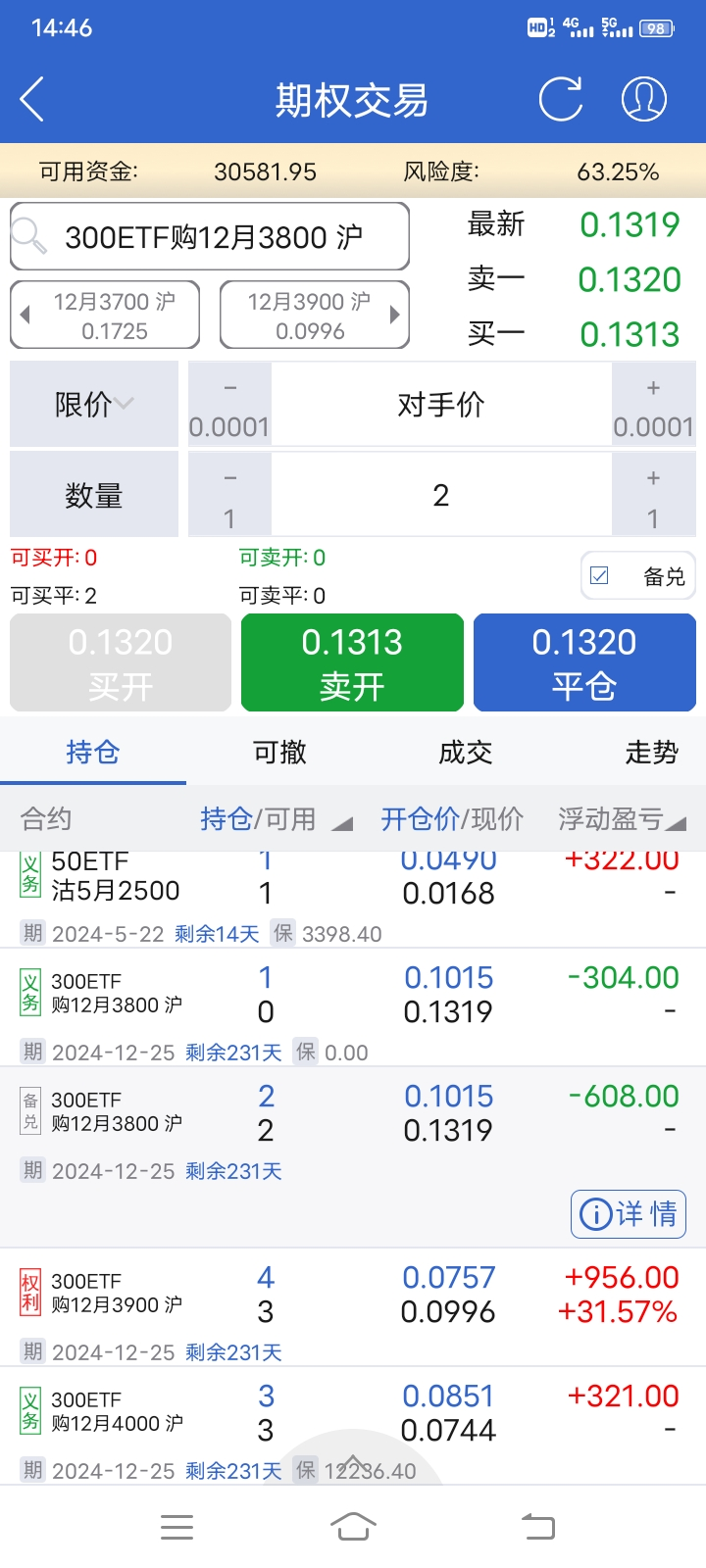Screen dimensions: 706x1568
Task: Decrease price by 0.0001
Action: pos(229,405)
